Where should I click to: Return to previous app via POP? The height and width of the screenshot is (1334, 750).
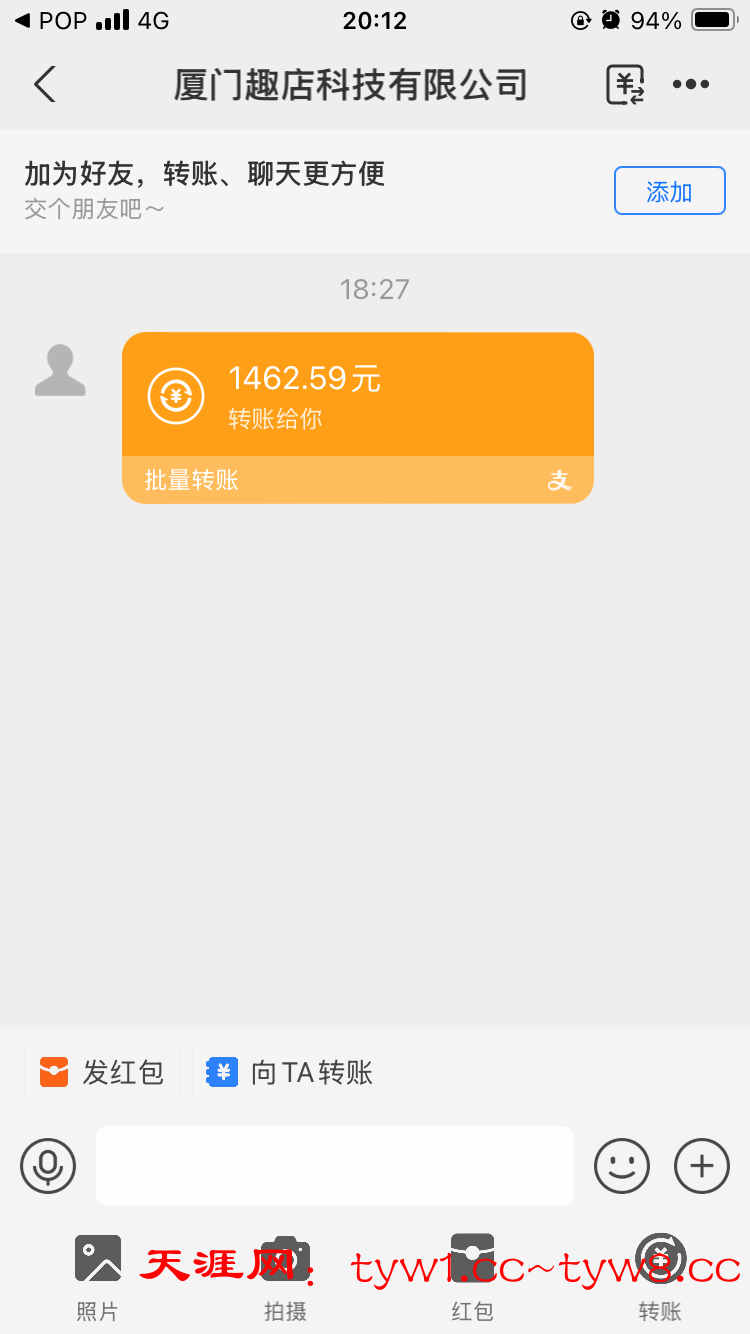(x=51, y=20)
